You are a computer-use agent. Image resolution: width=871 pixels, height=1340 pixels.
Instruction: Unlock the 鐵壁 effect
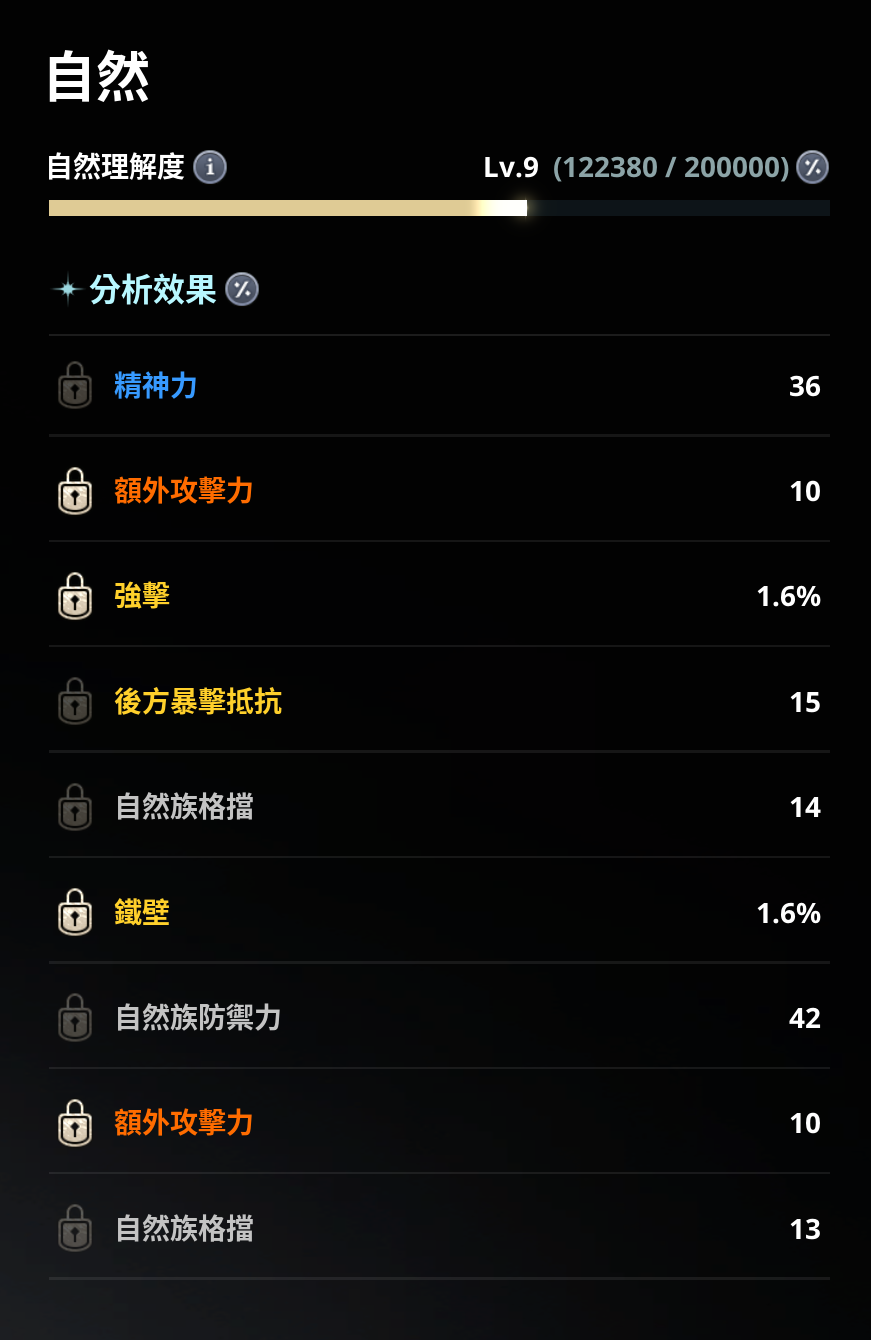(75, 913)
